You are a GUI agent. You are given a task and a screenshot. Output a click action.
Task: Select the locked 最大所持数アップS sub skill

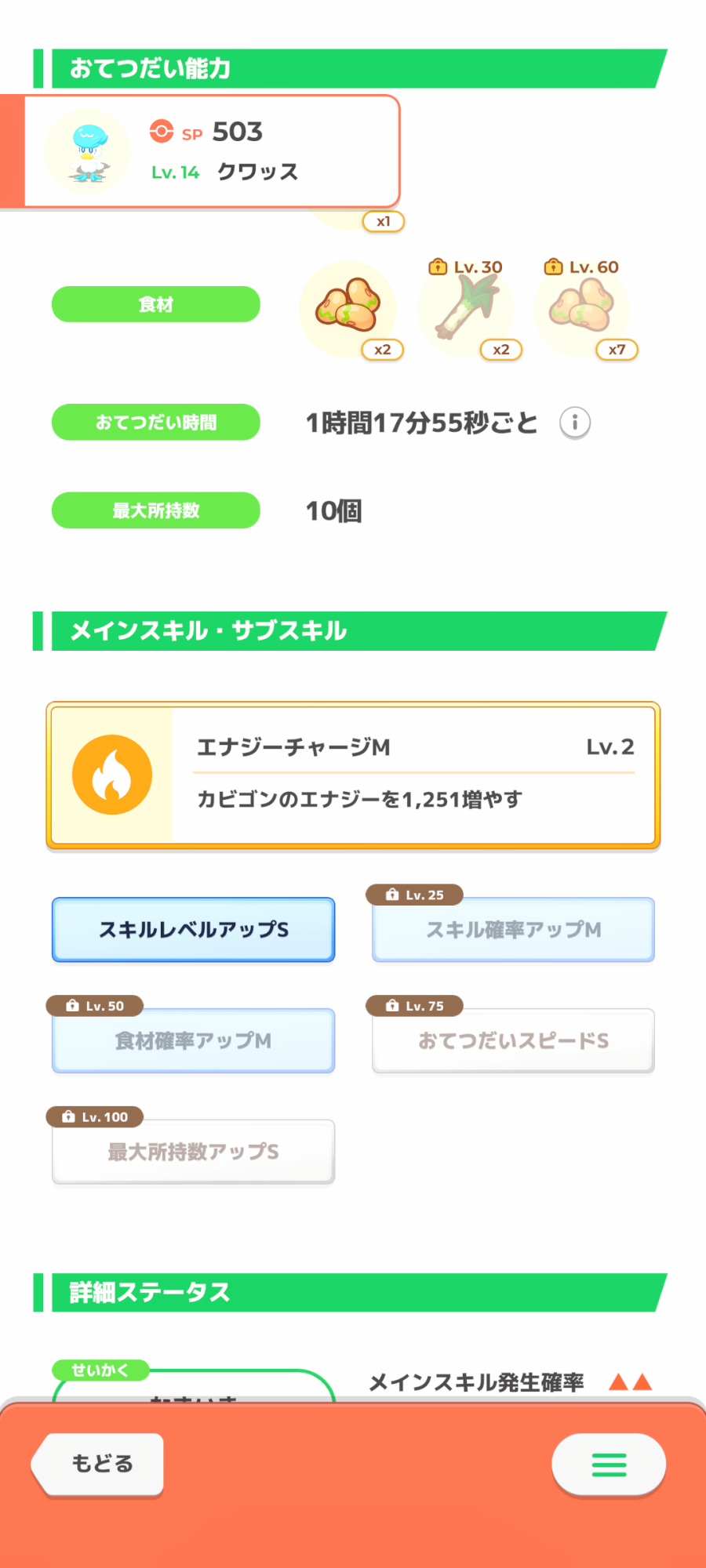(x=194, y=1152)
